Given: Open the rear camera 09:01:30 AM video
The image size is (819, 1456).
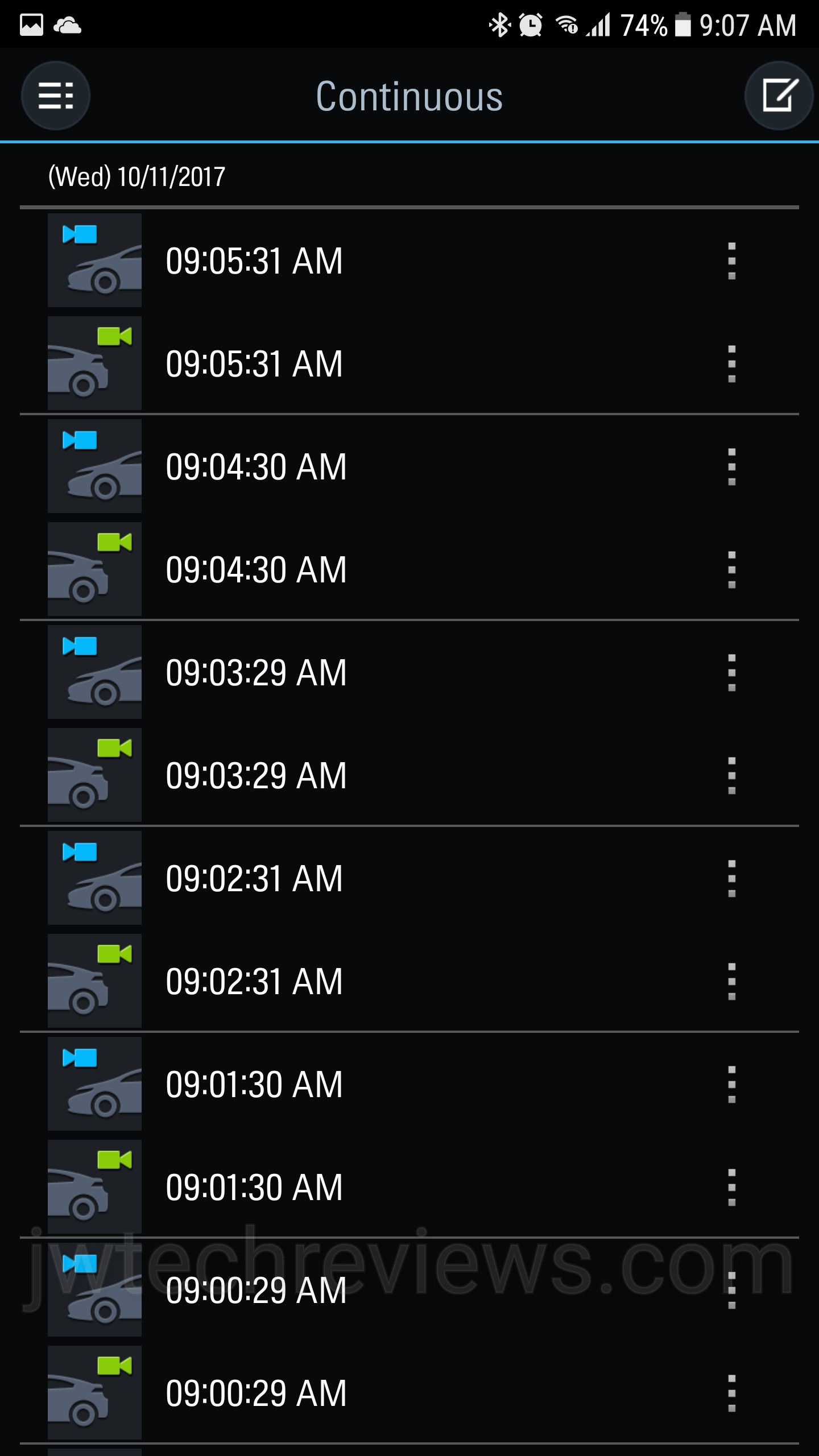Looking at the screenshot, I should point(254,1188).
